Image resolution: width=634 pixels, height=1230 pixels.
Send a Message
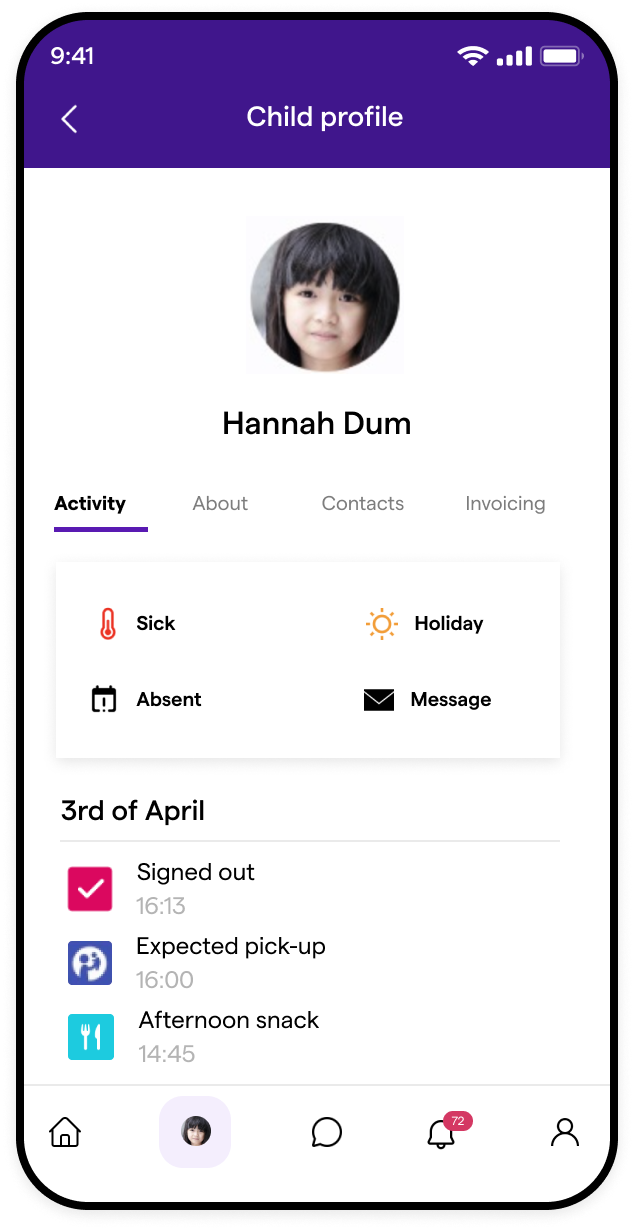[427, 700]
